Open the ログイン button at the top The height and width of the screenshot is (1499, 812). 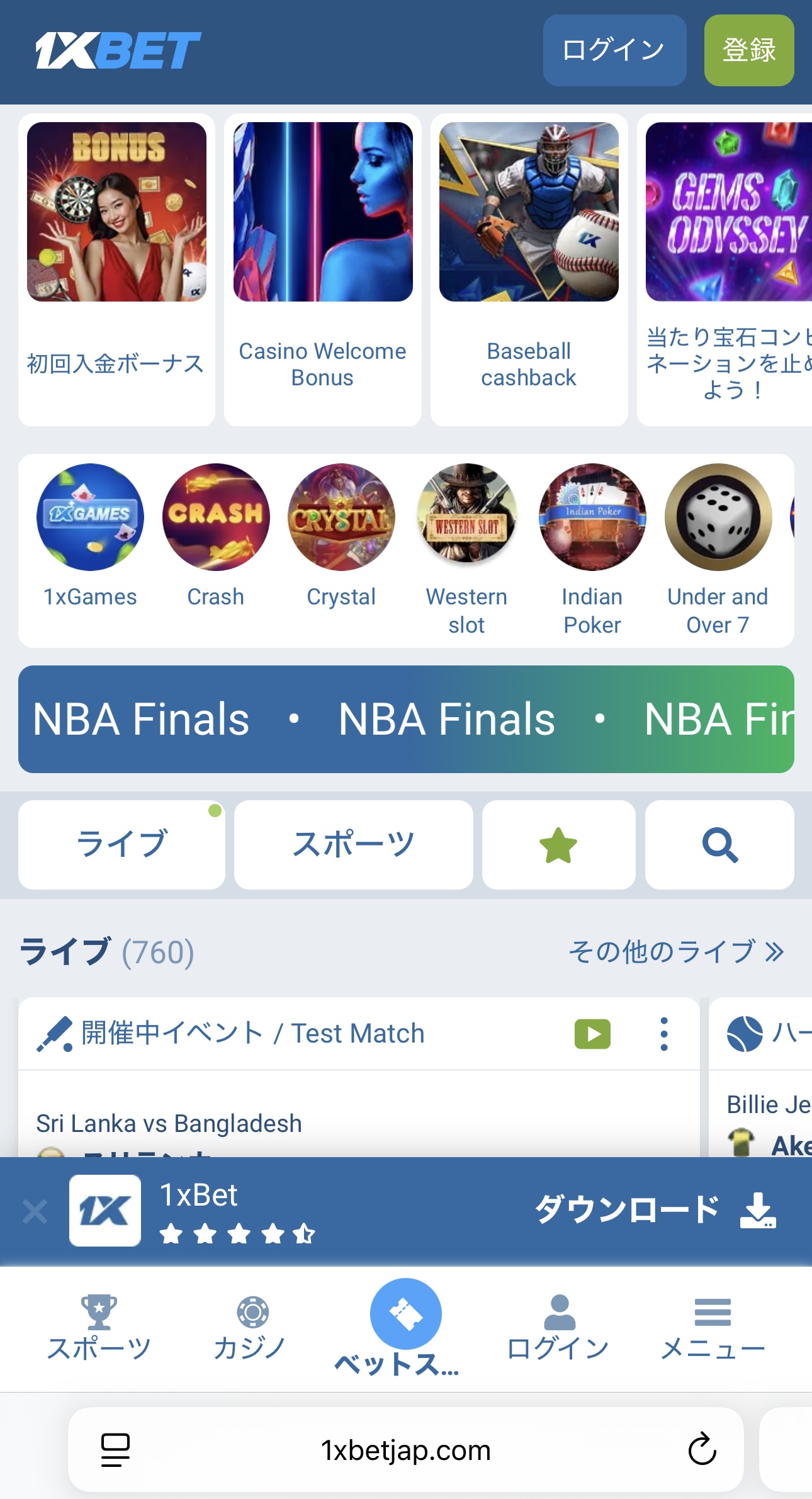[x=614, y=51]
